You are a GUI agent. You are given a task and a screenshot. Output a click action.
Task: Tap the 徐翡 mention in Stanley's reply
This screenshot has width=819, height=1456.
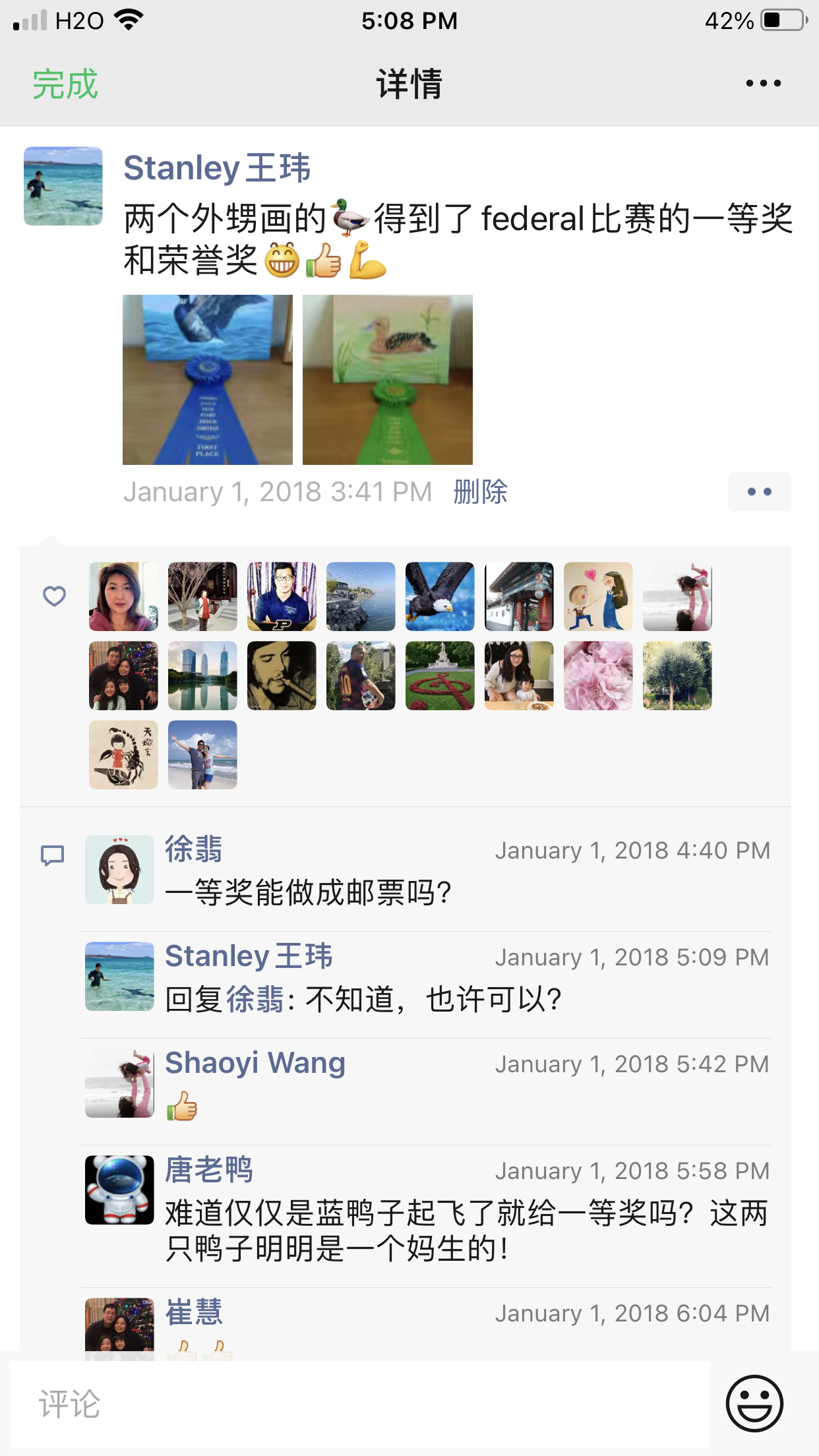(x=255, y=1000)
